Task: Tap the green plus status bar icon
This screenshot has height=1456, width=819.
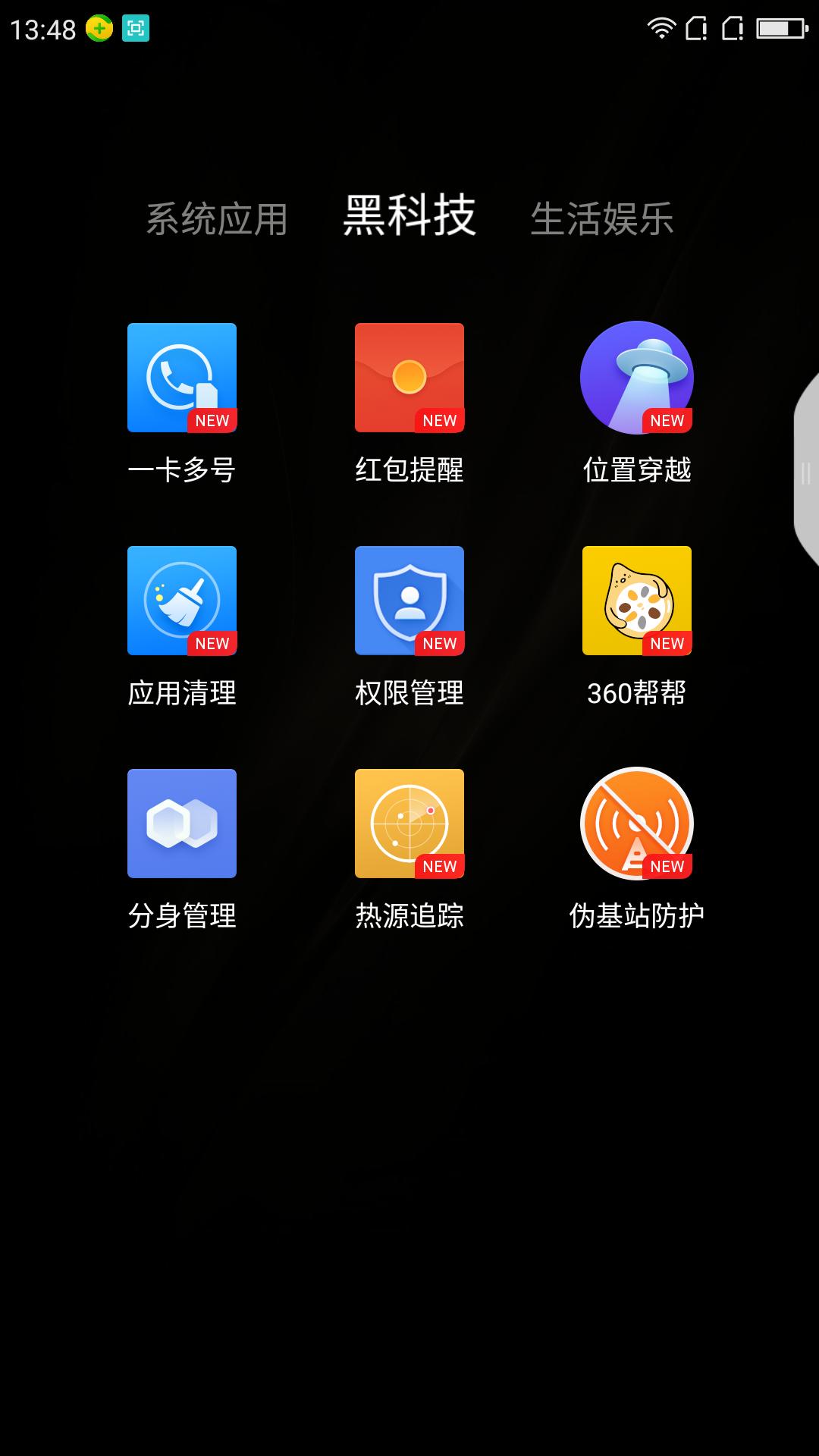Action: coord(99,28)
